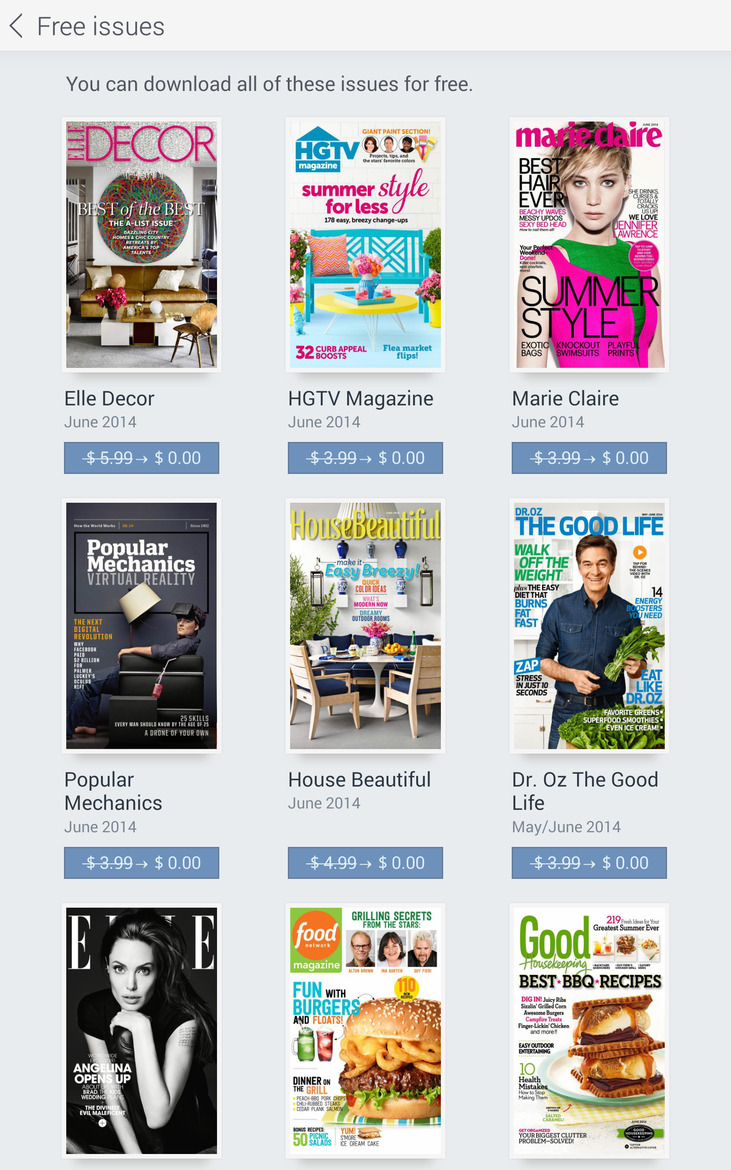Open the HGTV Magazine cover thumbnail
Screen dimensions: 731x1170
click(364, 244)
